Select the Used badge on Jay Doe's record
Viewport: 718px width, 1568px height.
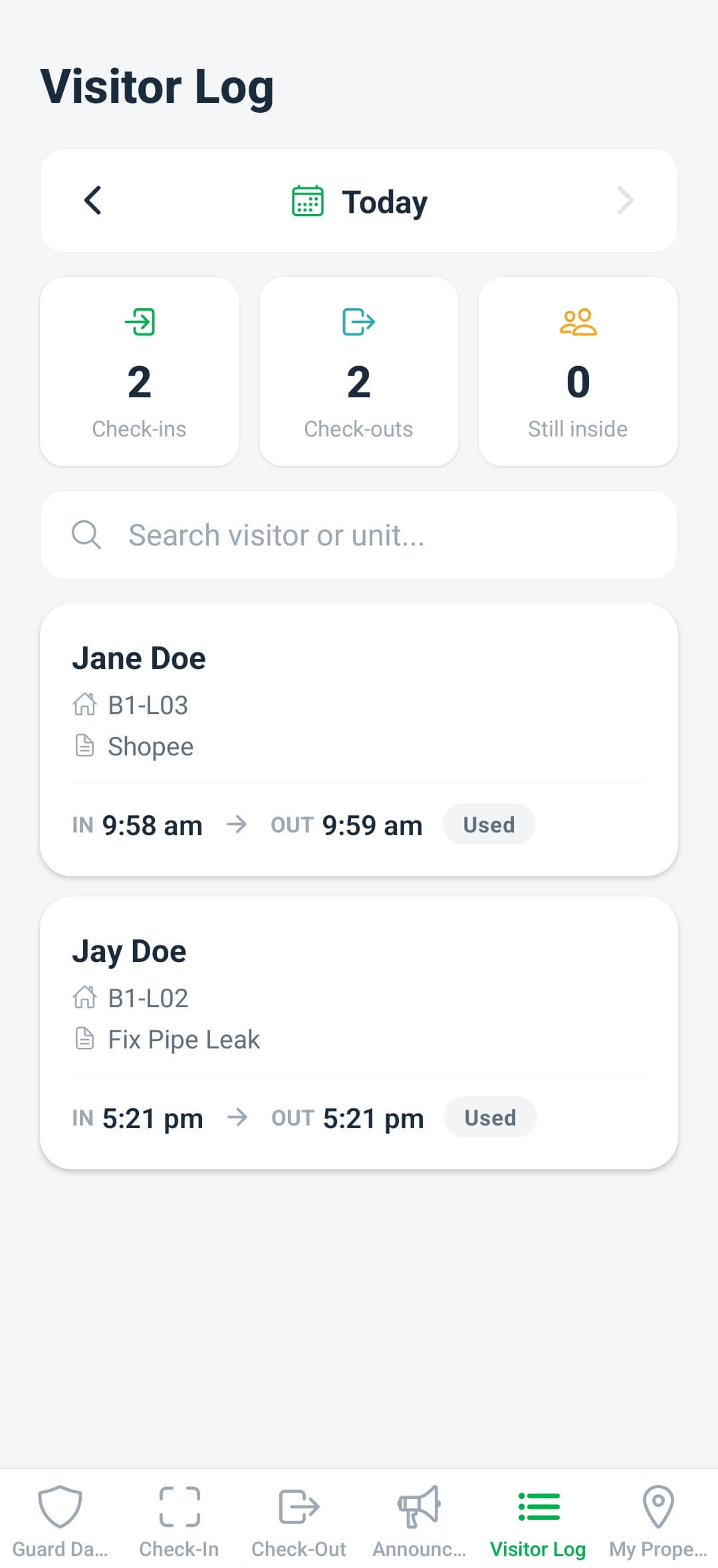pos(490,1117)
